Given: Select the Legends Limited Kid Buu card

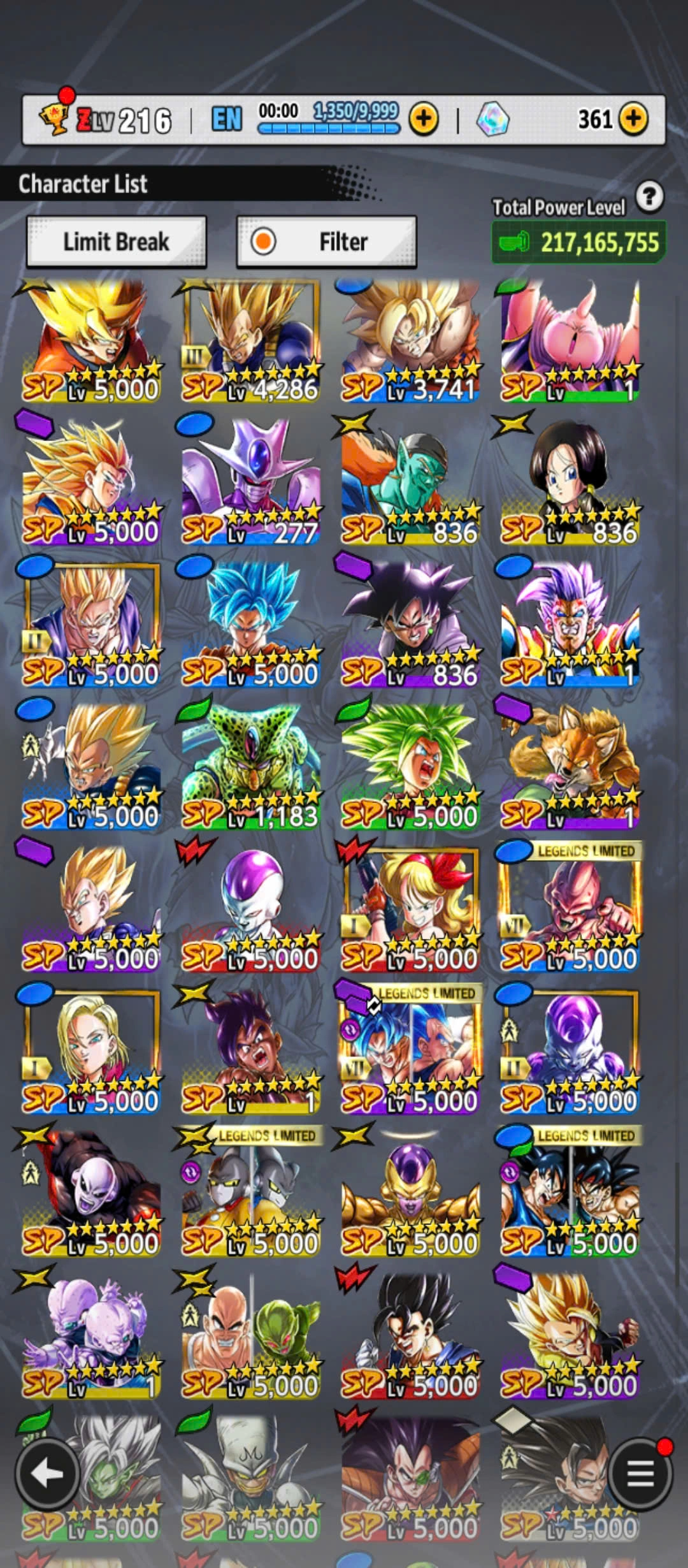Looking at the screenshot, I should [x=570, y=910].
